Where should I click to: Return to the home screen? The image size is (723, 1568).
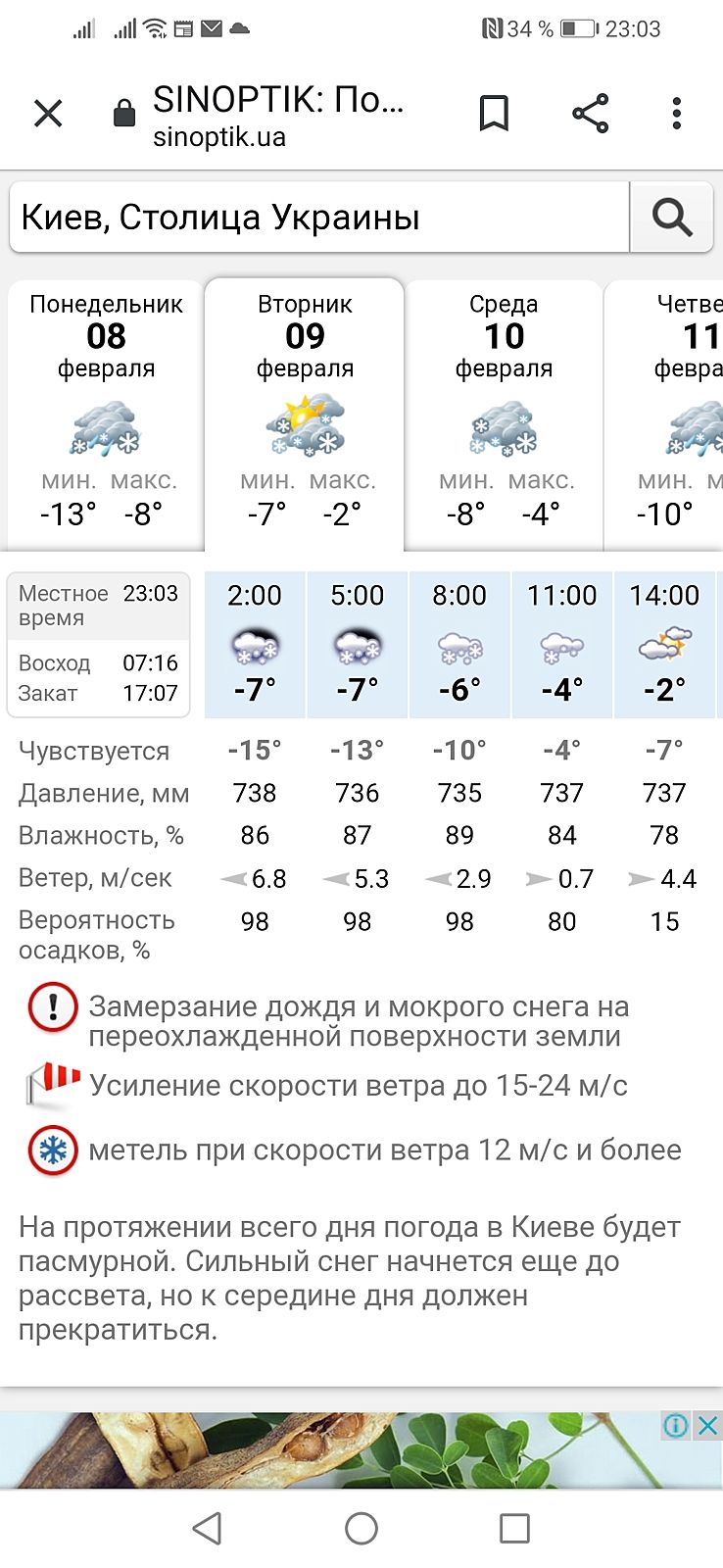(x=361, y=1528)
